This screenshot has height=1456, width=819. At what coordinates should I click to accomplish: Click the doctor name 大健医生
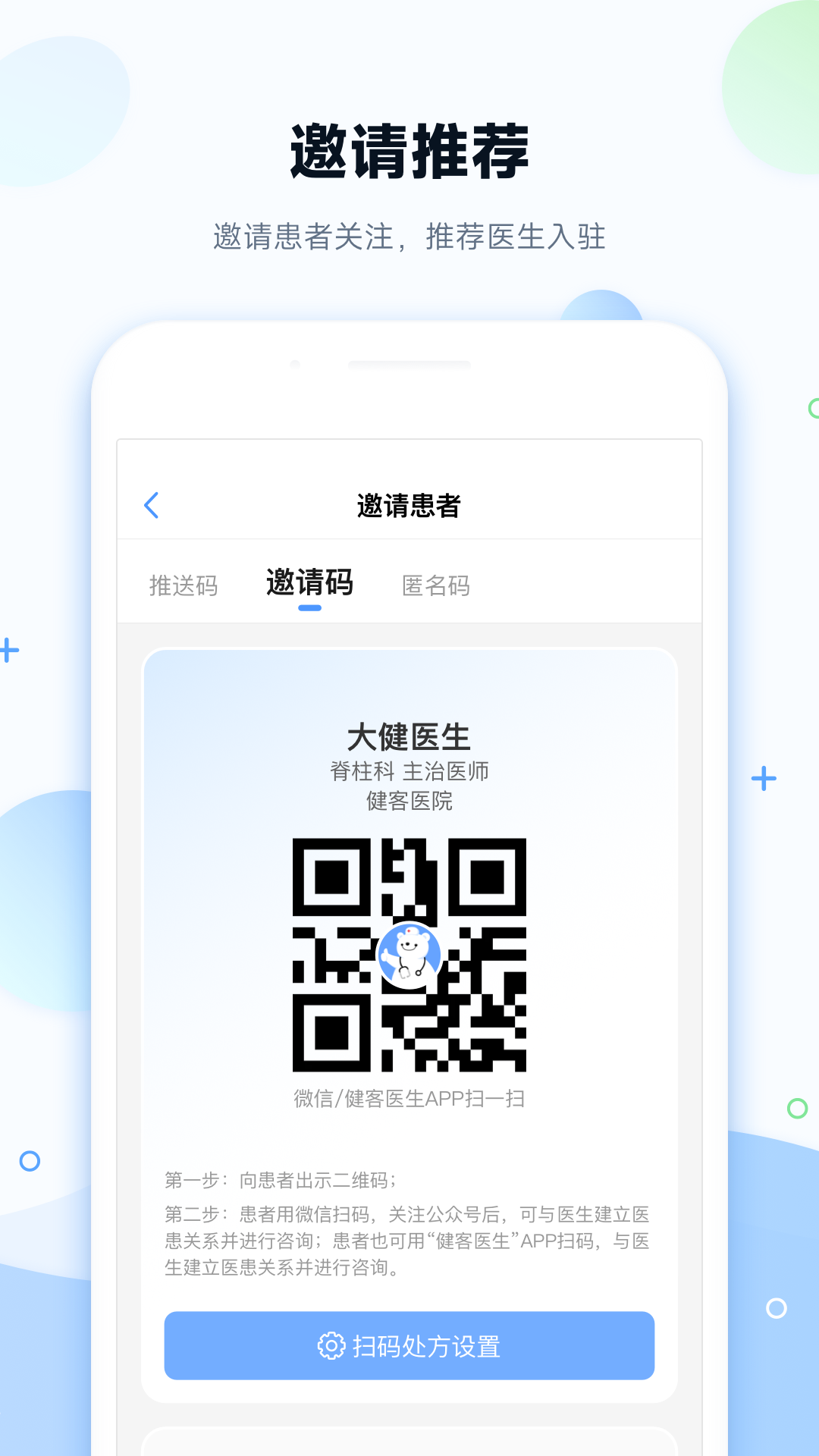tap(409, 734)
